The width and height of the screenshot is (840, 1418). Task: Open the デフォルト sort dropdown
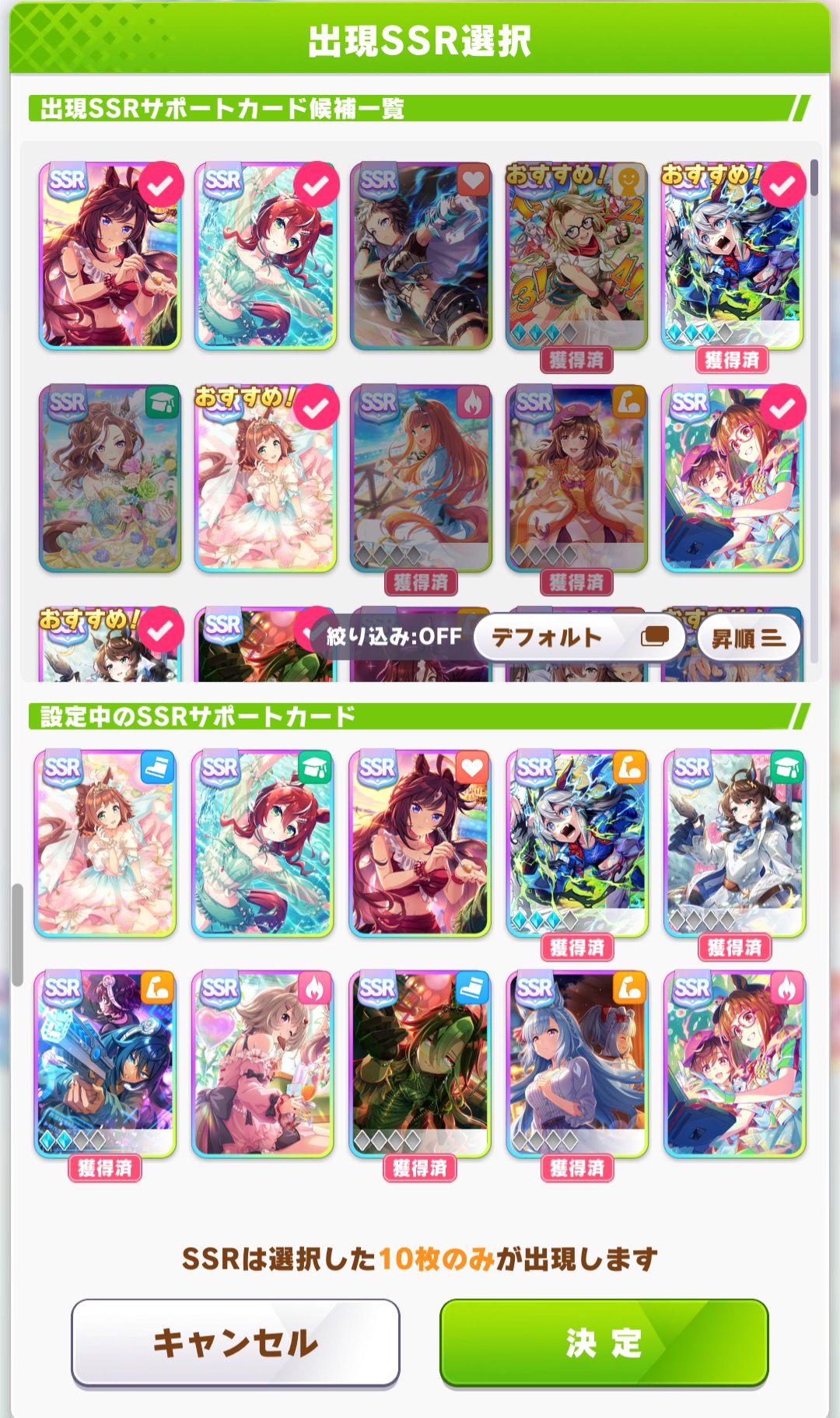[579, 638]
